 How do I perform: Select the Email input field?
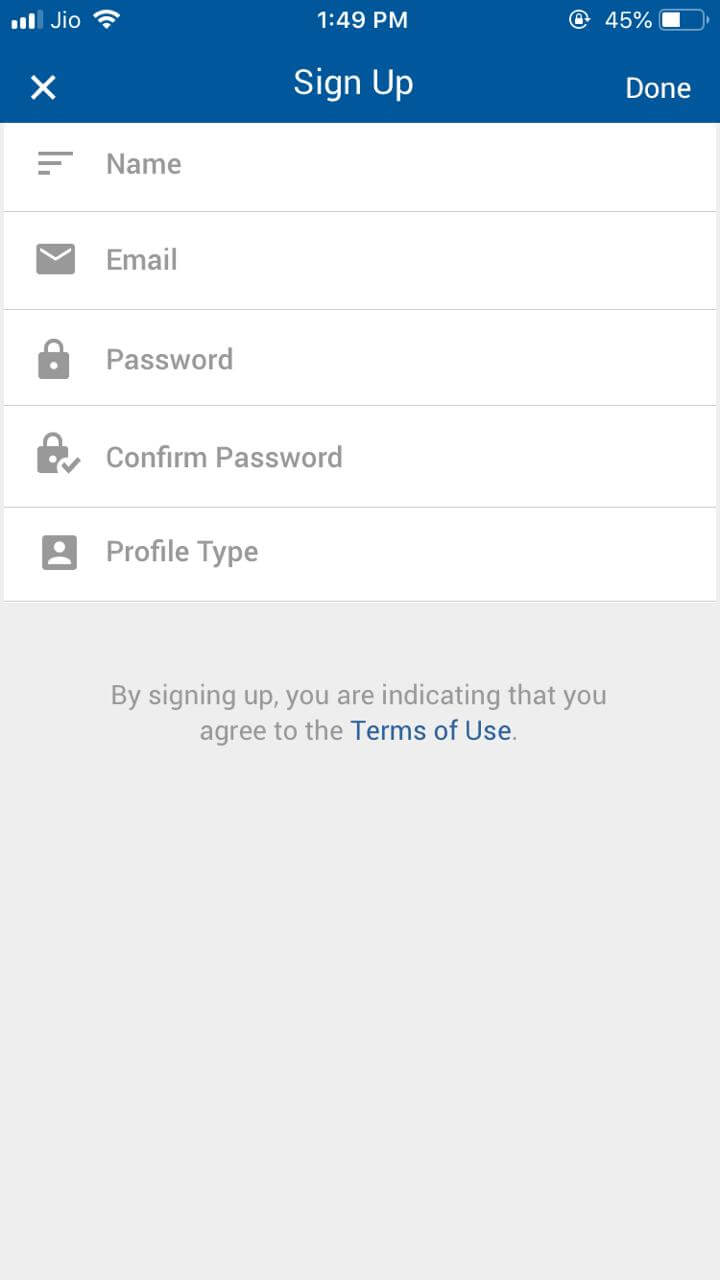[360, 260]
